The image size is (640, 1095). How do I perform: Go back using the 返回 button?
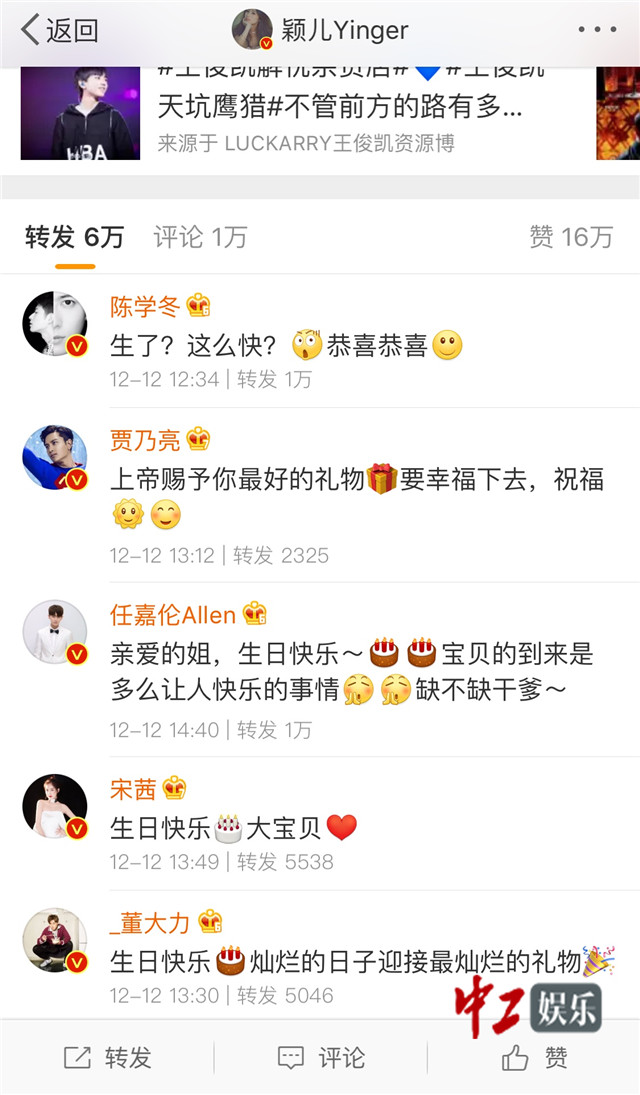pyautogui.click(x=60, y=30)
